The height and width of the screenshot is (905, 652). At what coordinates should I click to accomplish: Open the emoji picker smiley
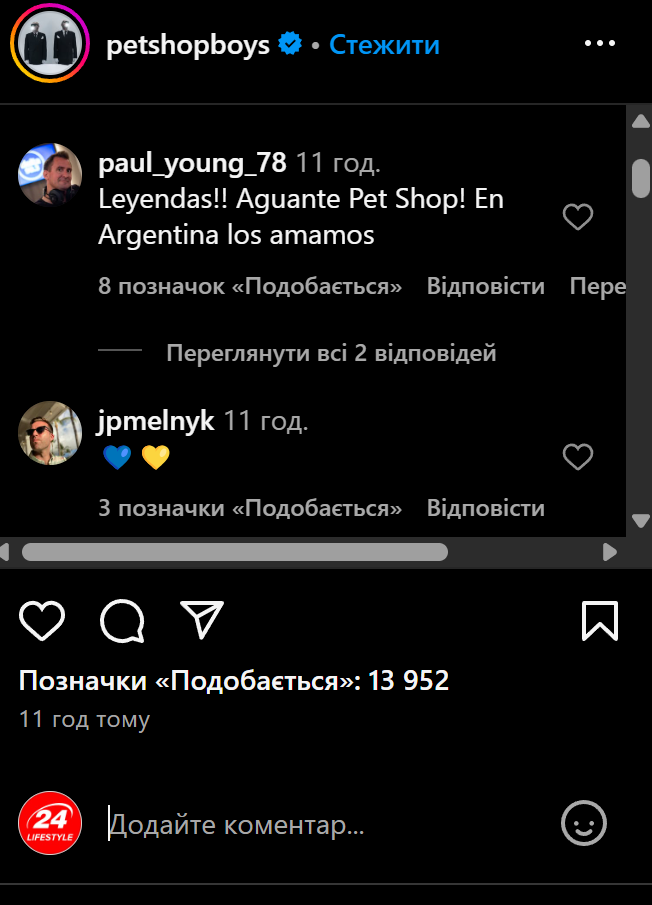[584, 824]
